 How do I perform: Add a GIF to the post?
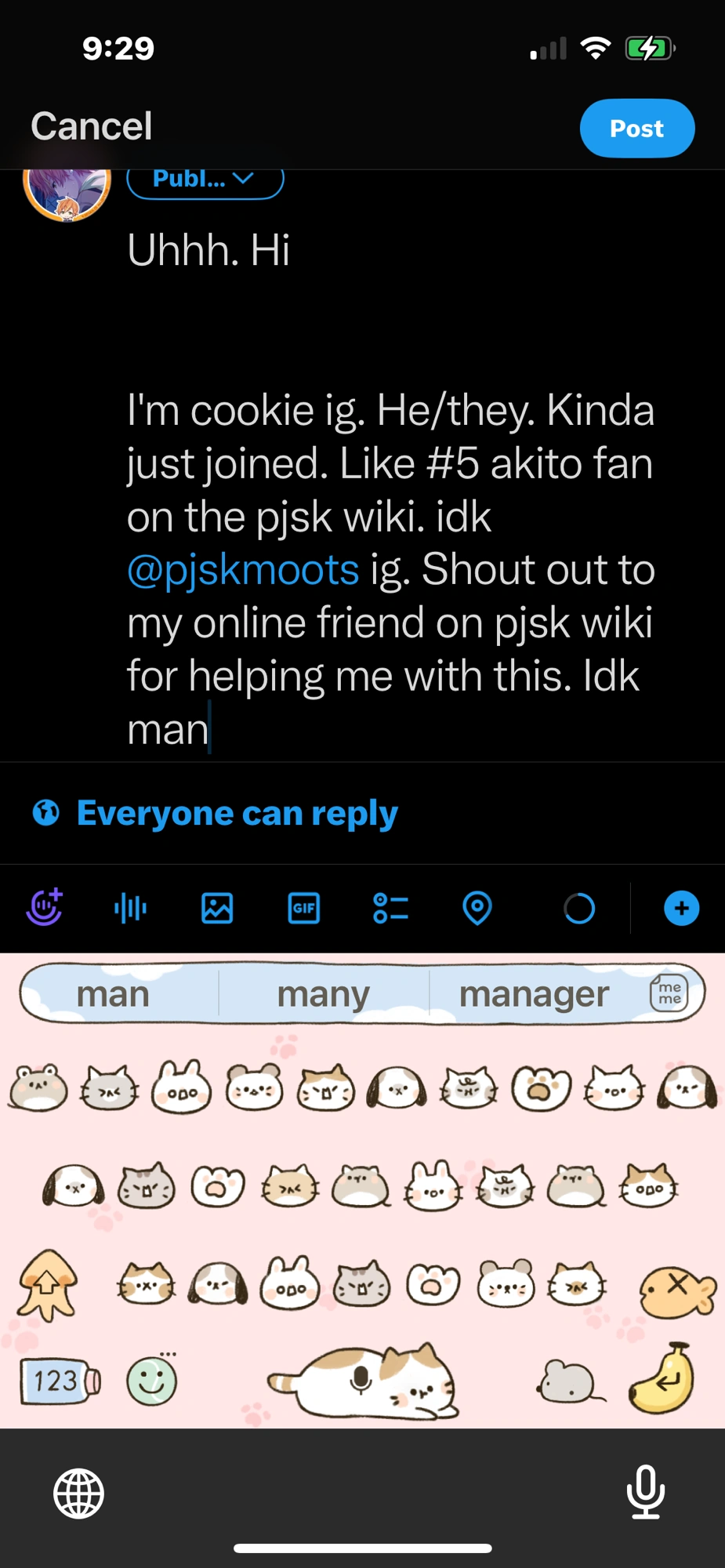(x=304, y=908)
